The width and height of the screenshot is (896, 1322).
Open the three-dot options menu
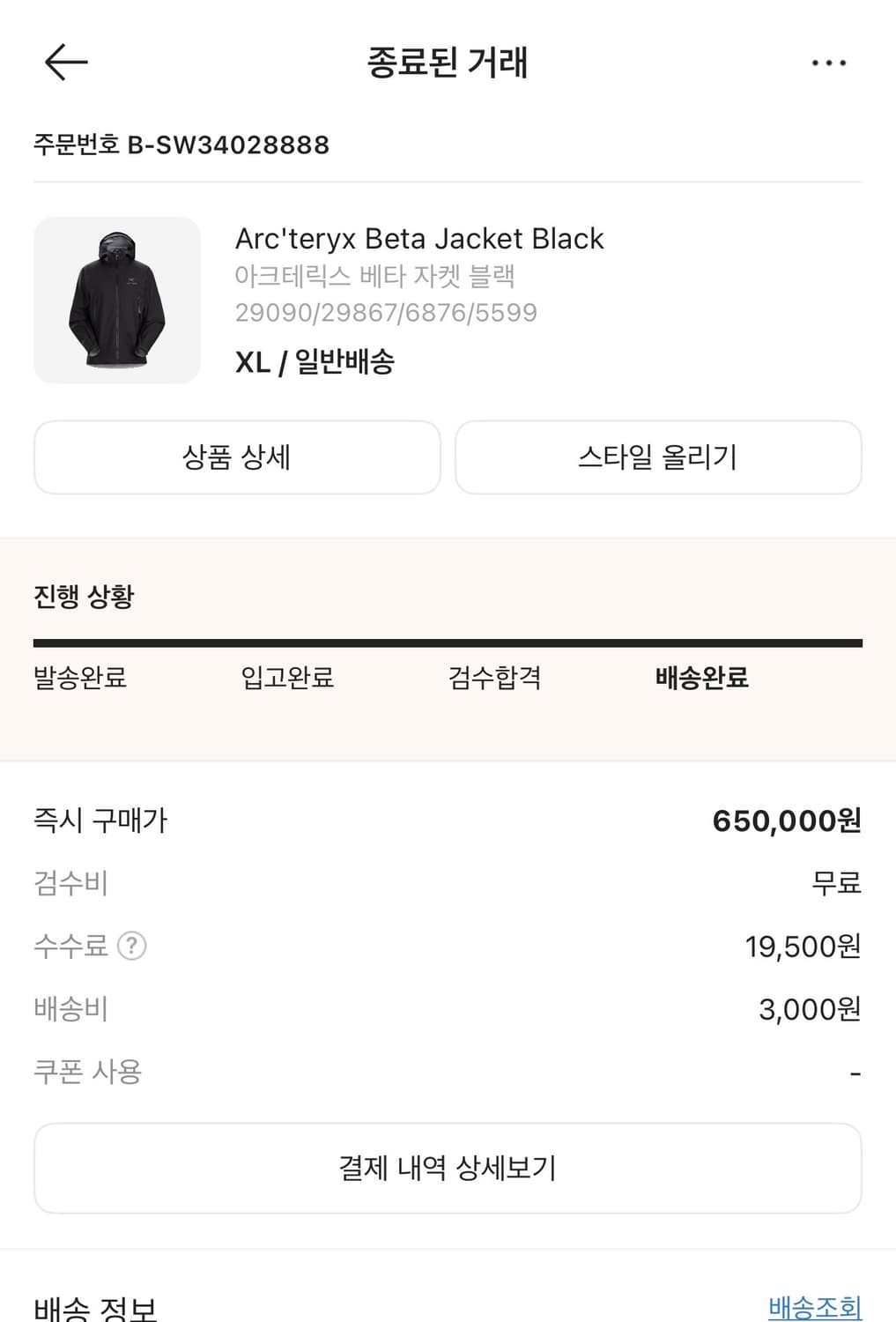pos(826,63)
